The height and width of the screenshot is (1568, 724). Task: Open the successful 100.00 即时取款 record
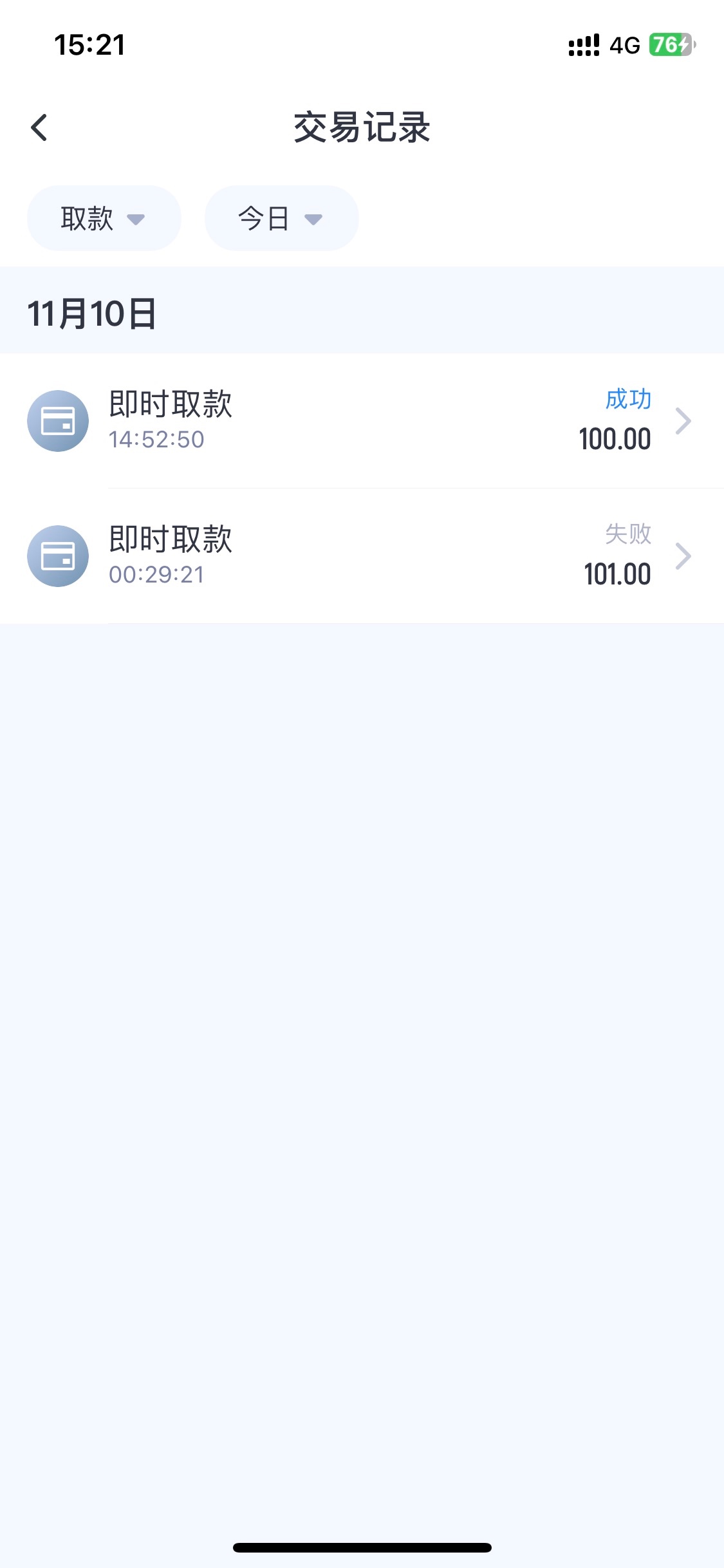(362, 421)
